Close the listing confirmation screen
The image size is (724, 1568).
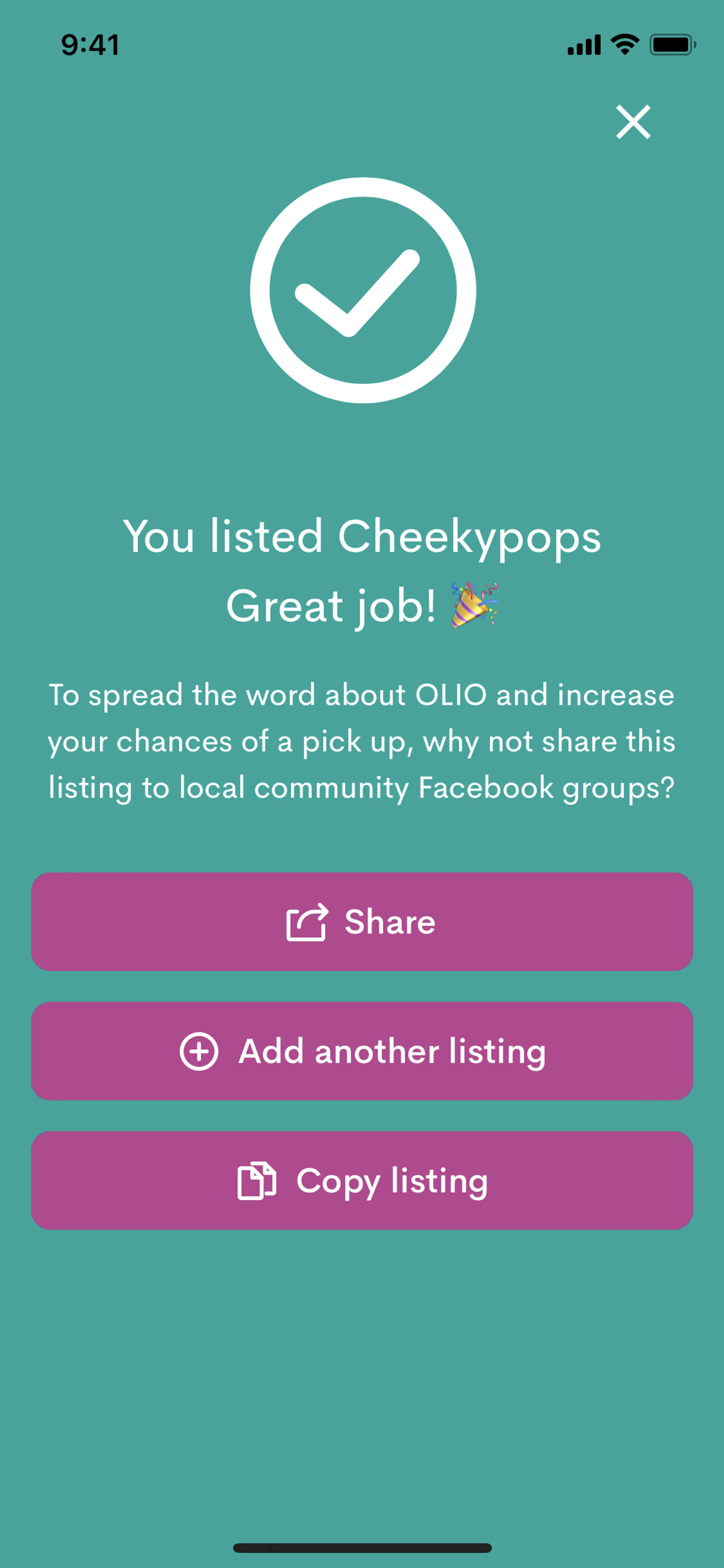click(x=633, y=122)
